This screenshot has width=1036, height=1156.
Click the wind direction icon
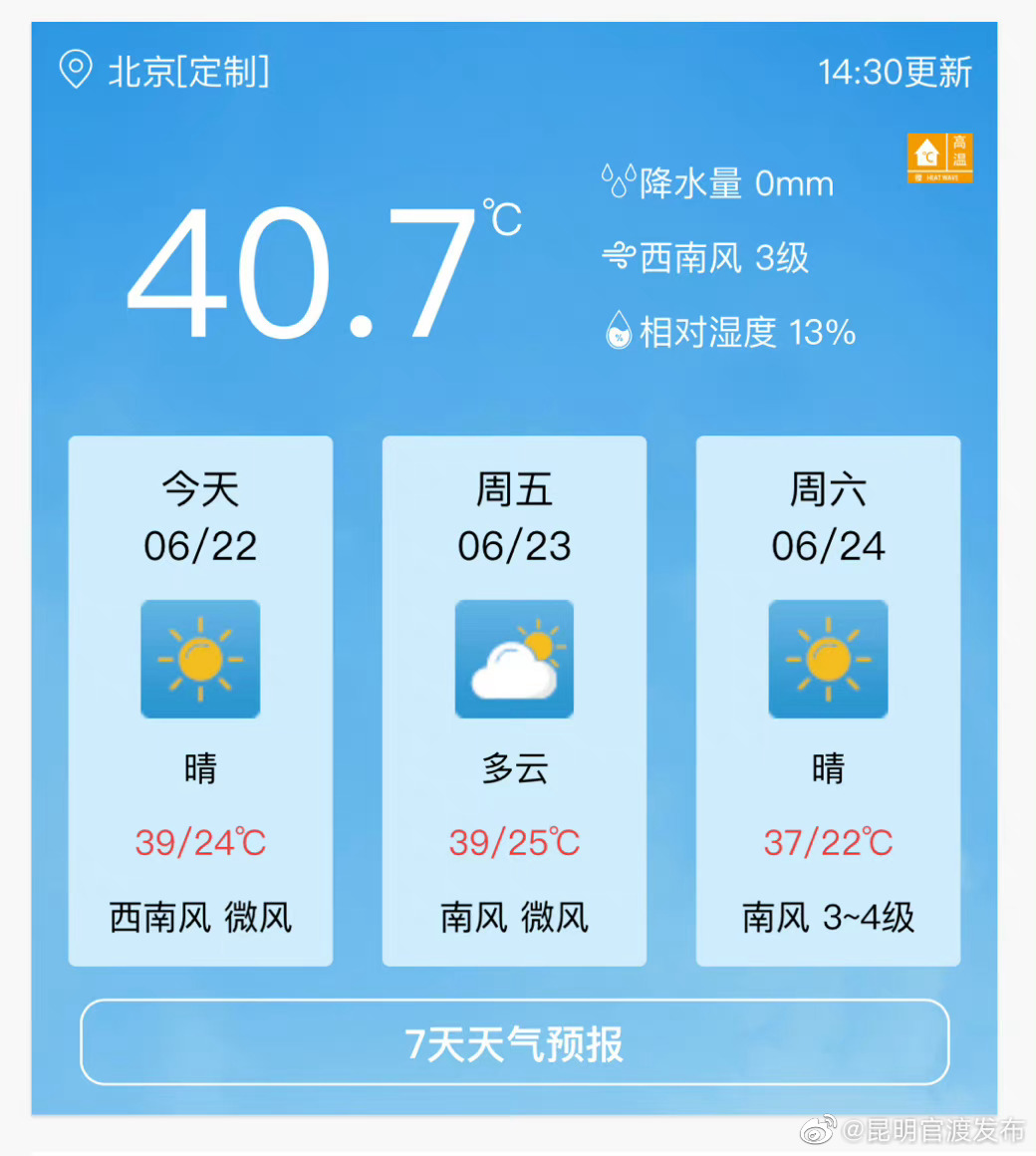(619, 257)
